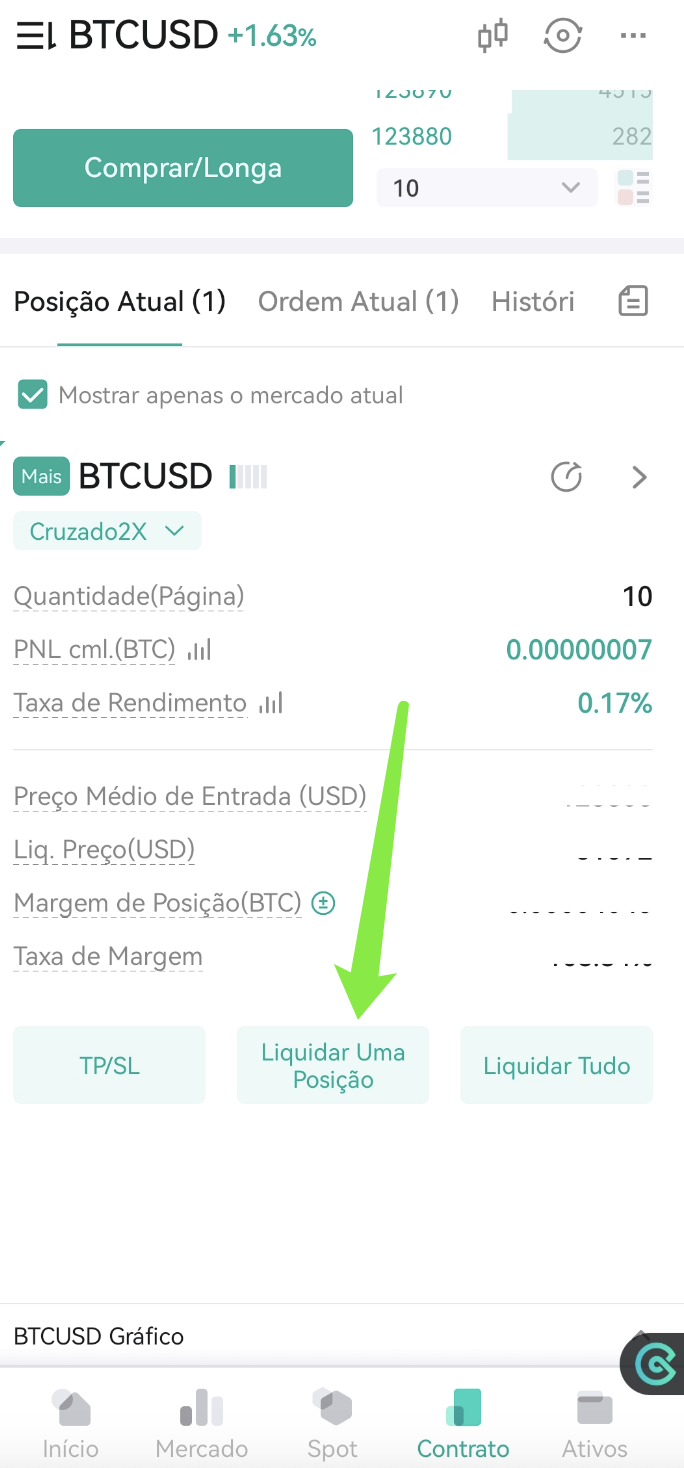
Task: Tap Liquidar Tudo button
Action: (557, 1065)
